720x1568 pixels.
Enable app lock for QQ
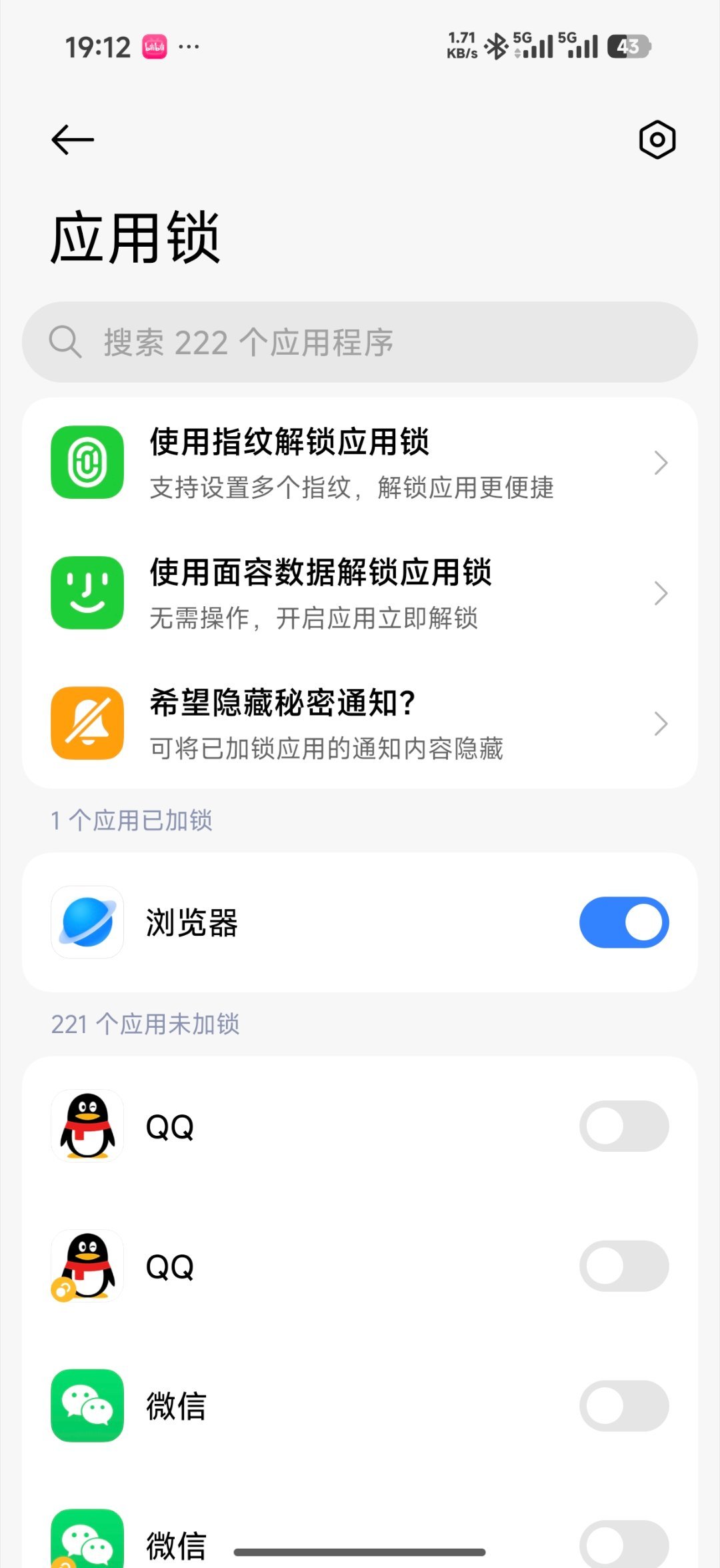pyautogui.click(x=623, y=1124)
